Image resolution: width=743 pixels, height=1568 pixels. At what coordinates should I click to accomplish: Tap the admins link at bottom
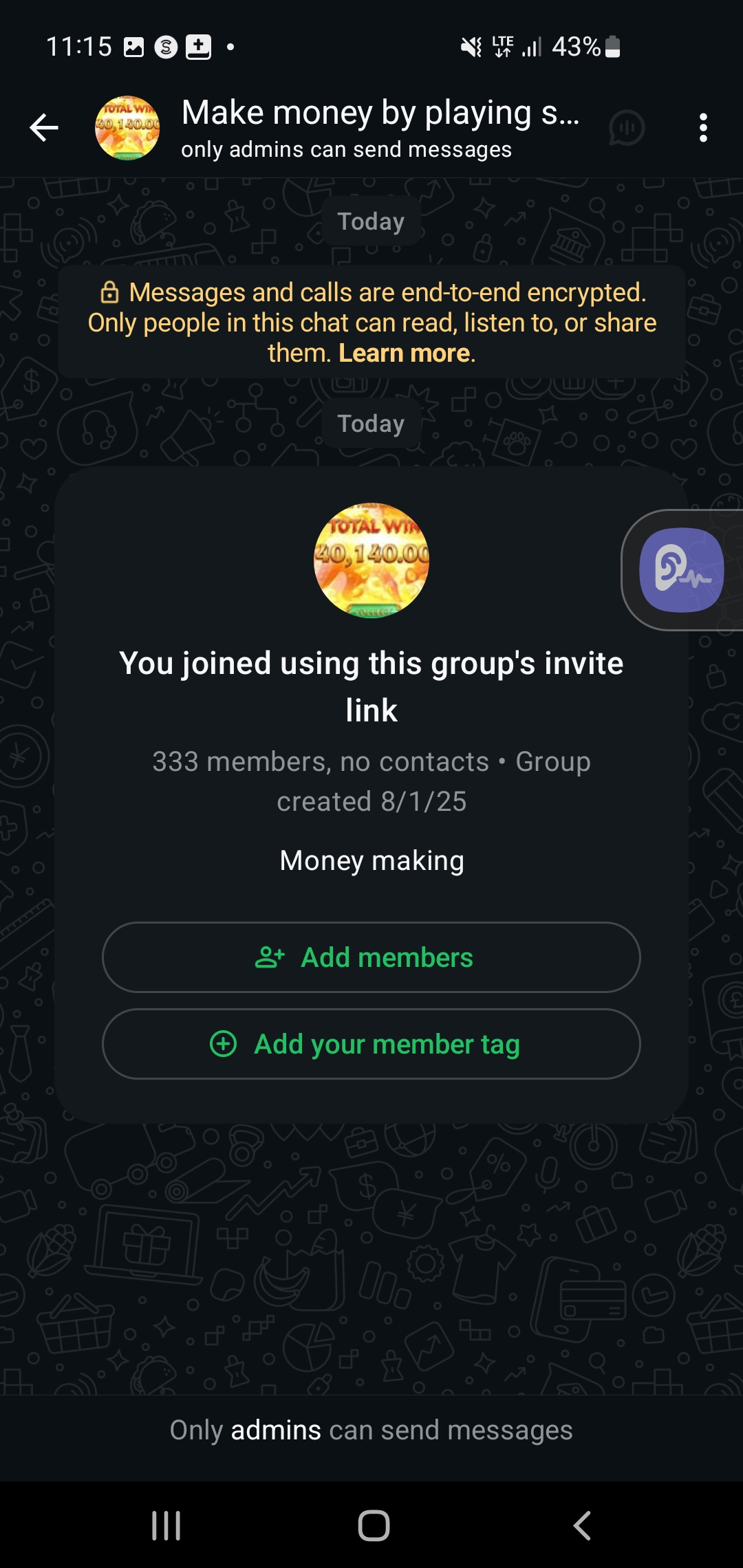[276, 1430]
